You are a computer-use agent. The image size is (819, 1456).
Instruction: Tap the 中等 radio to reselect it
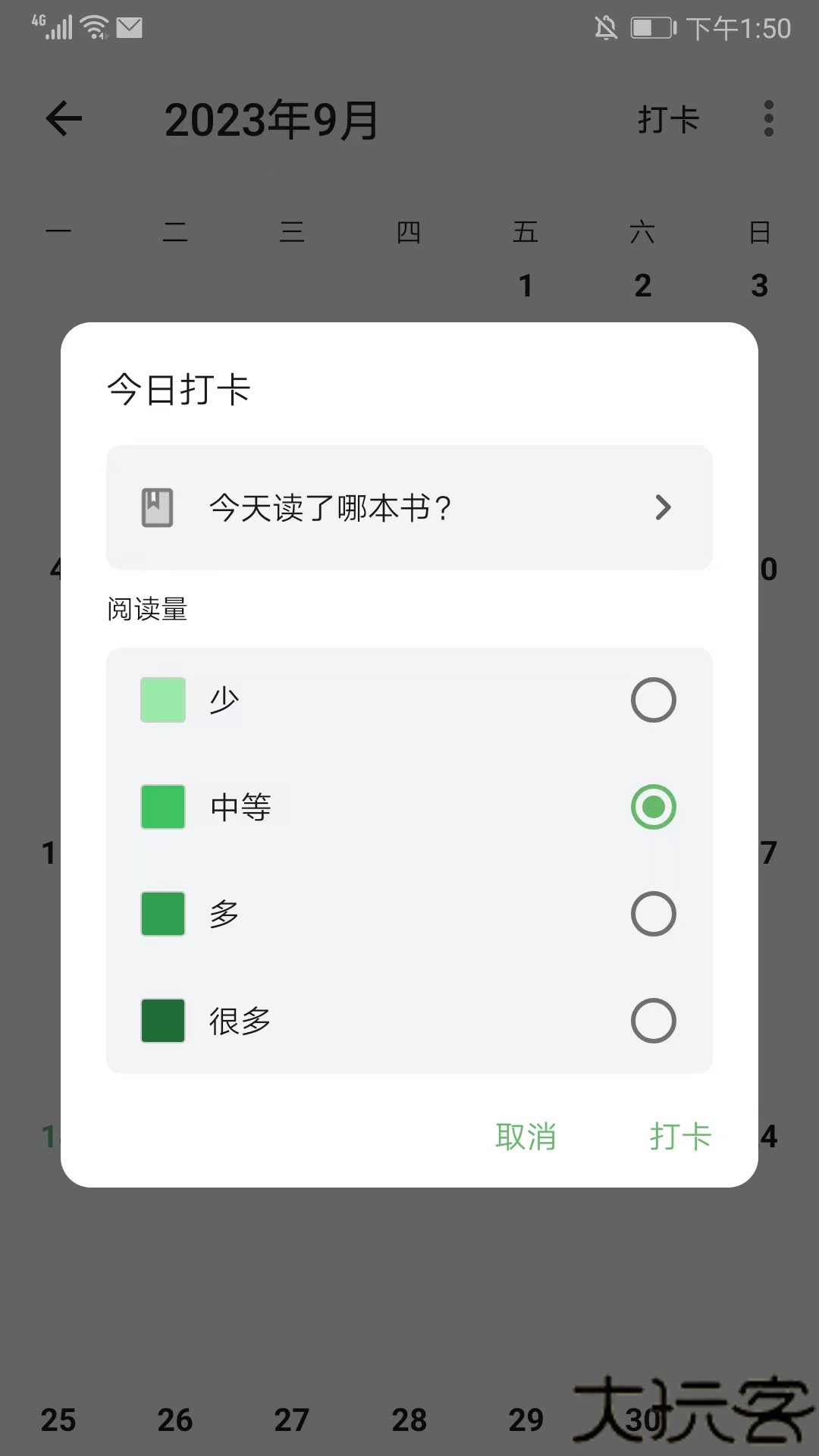pos(653,807)
